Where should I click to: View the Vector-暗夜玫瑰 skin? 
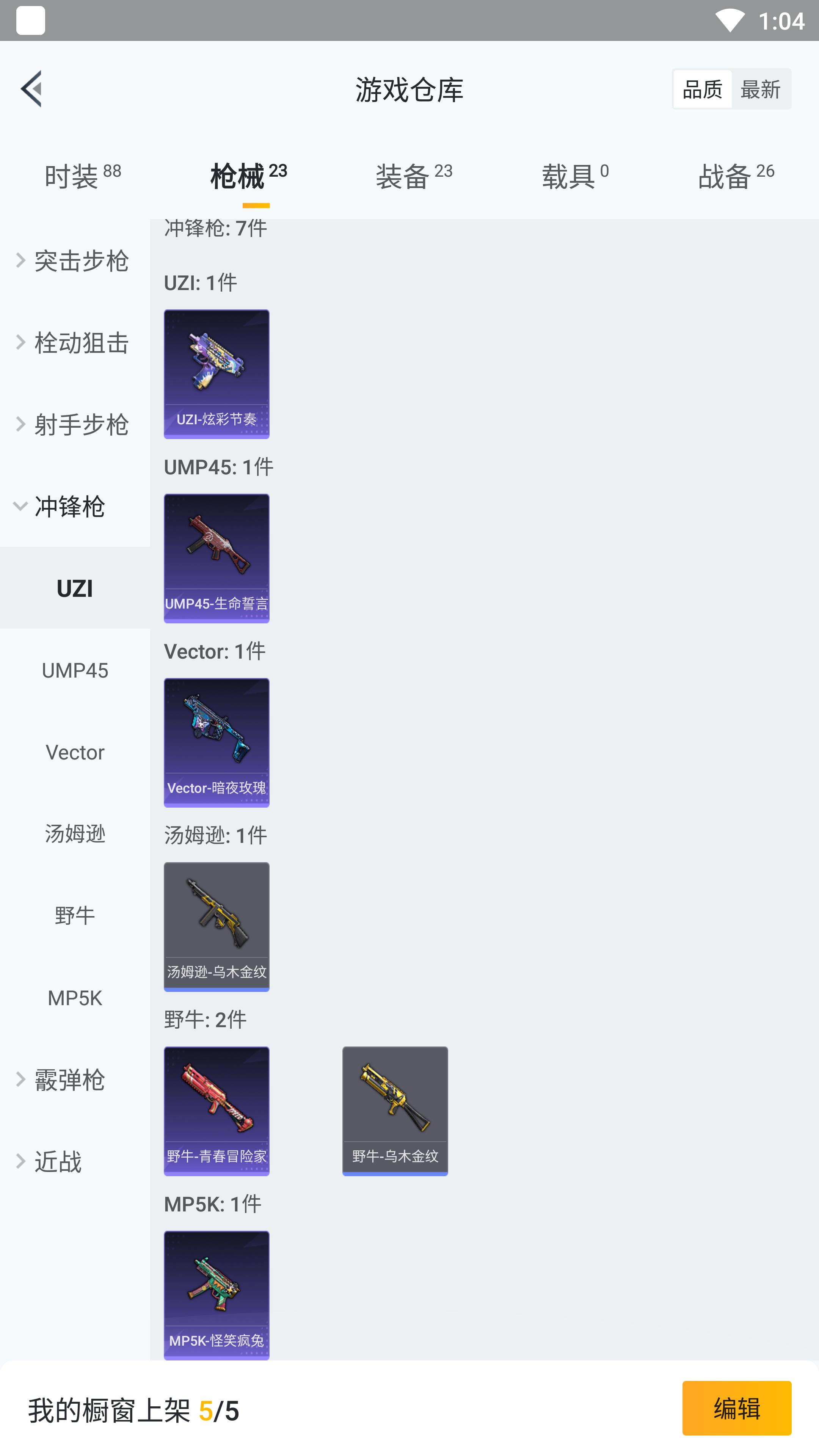pos(217,742)
